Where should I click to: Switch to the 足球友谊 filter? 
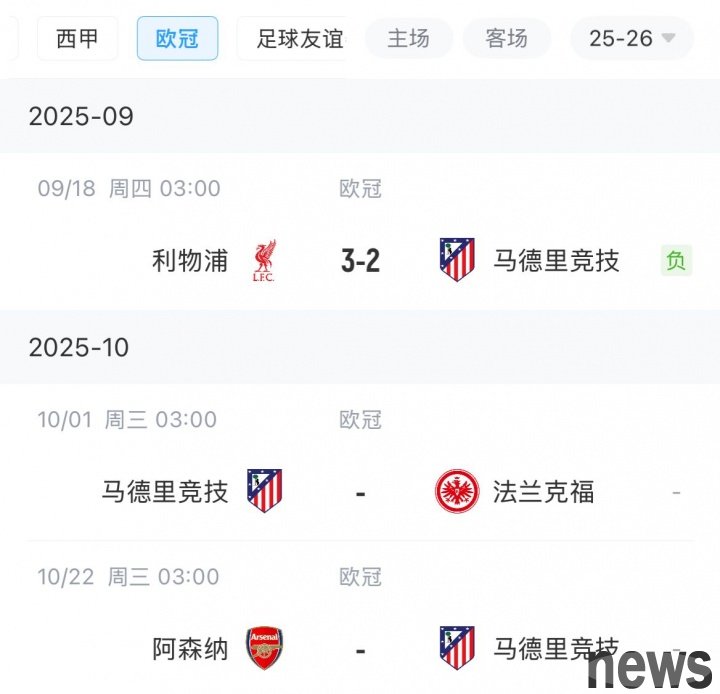point(297,39)
